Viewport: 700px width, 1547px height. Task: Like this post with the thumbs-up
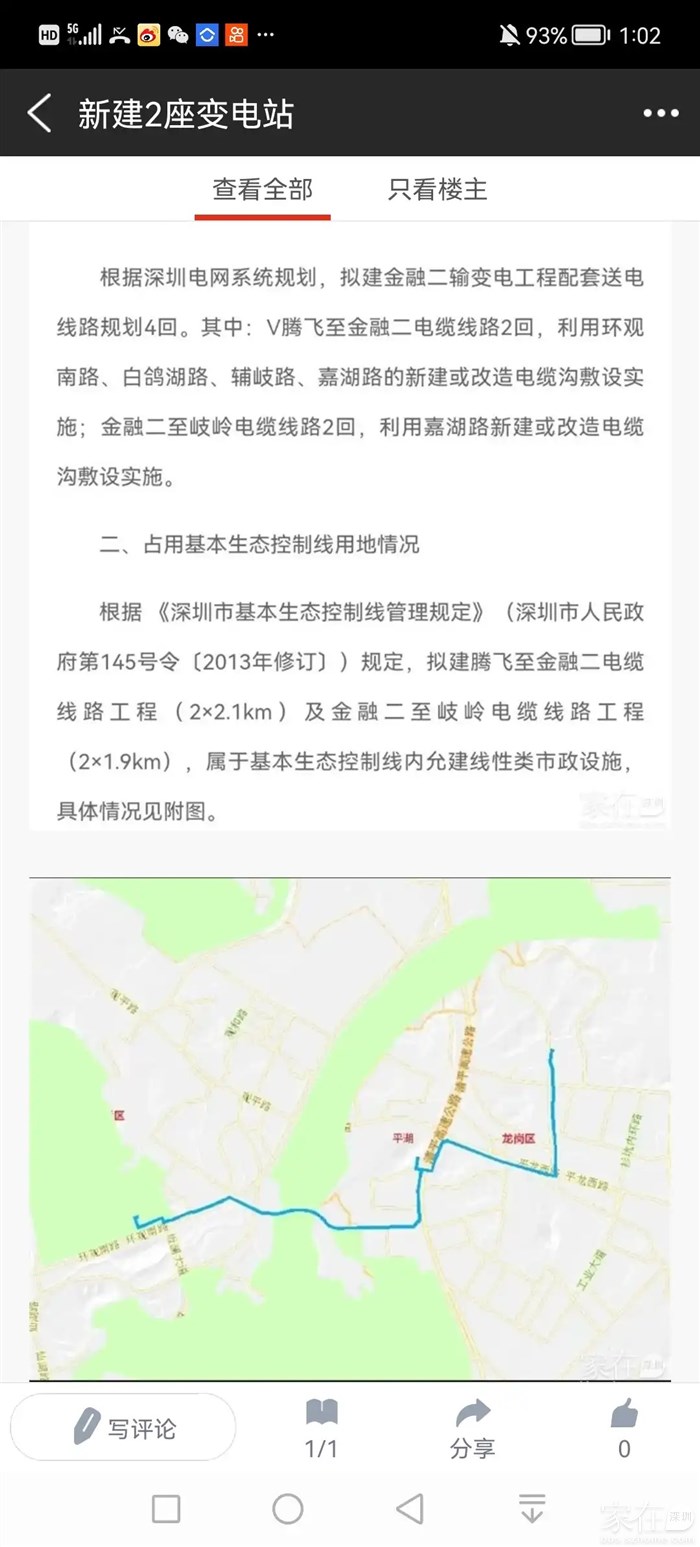click(x=624, y=1428)
